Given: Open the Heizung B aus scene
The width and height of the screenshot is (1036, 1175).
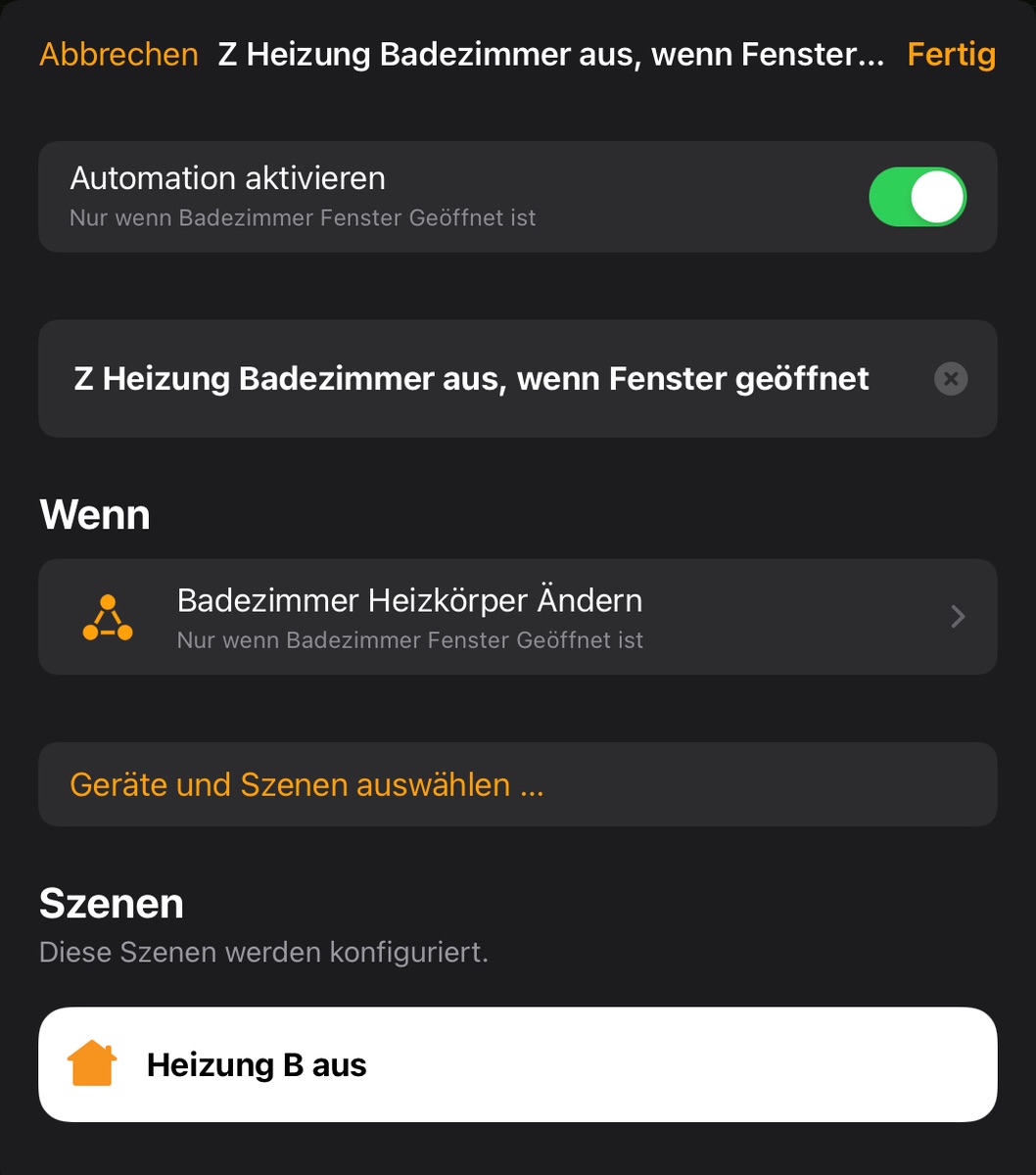Looking at the screenshot, I should click(517, 1064).
